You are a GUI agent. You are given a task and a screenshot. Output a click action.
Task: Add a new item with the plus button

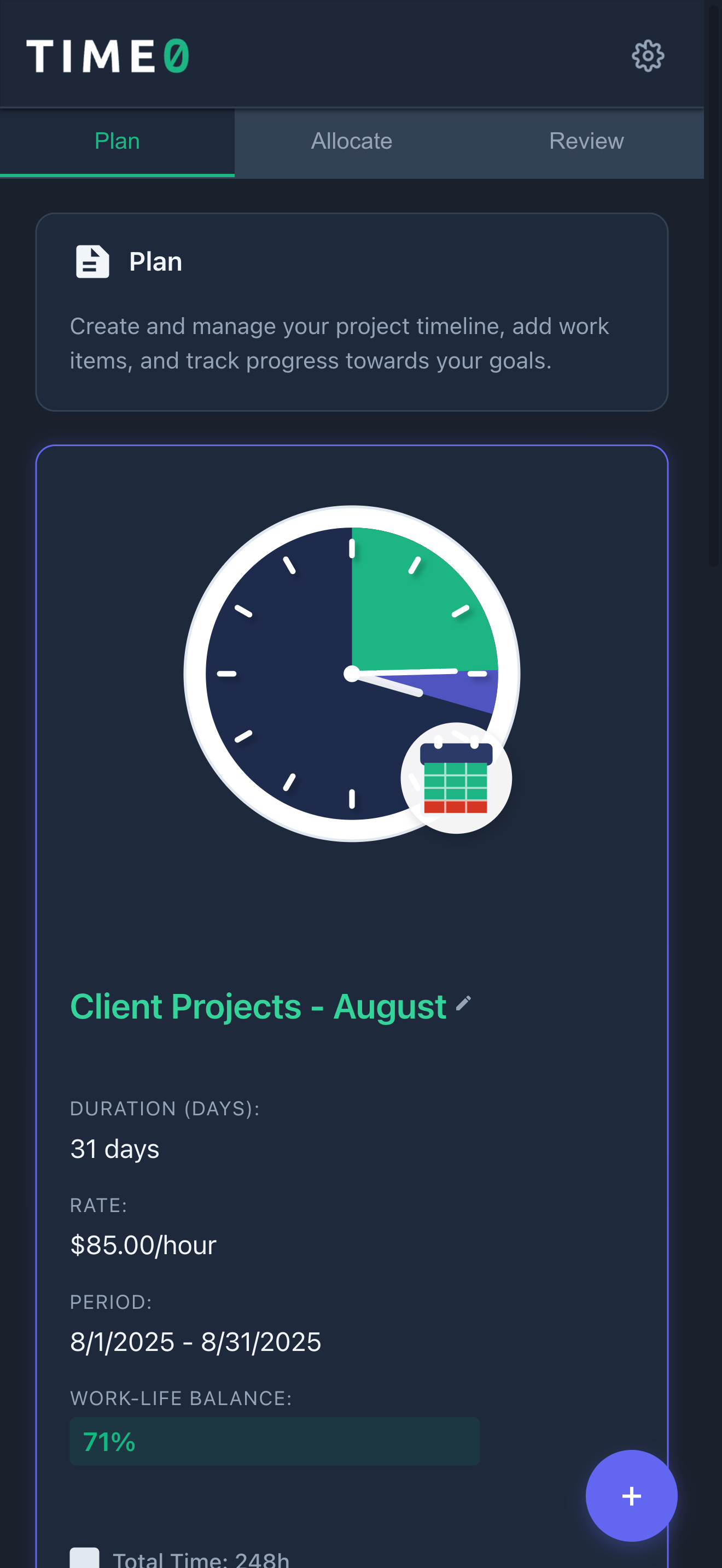(631, 1496)
